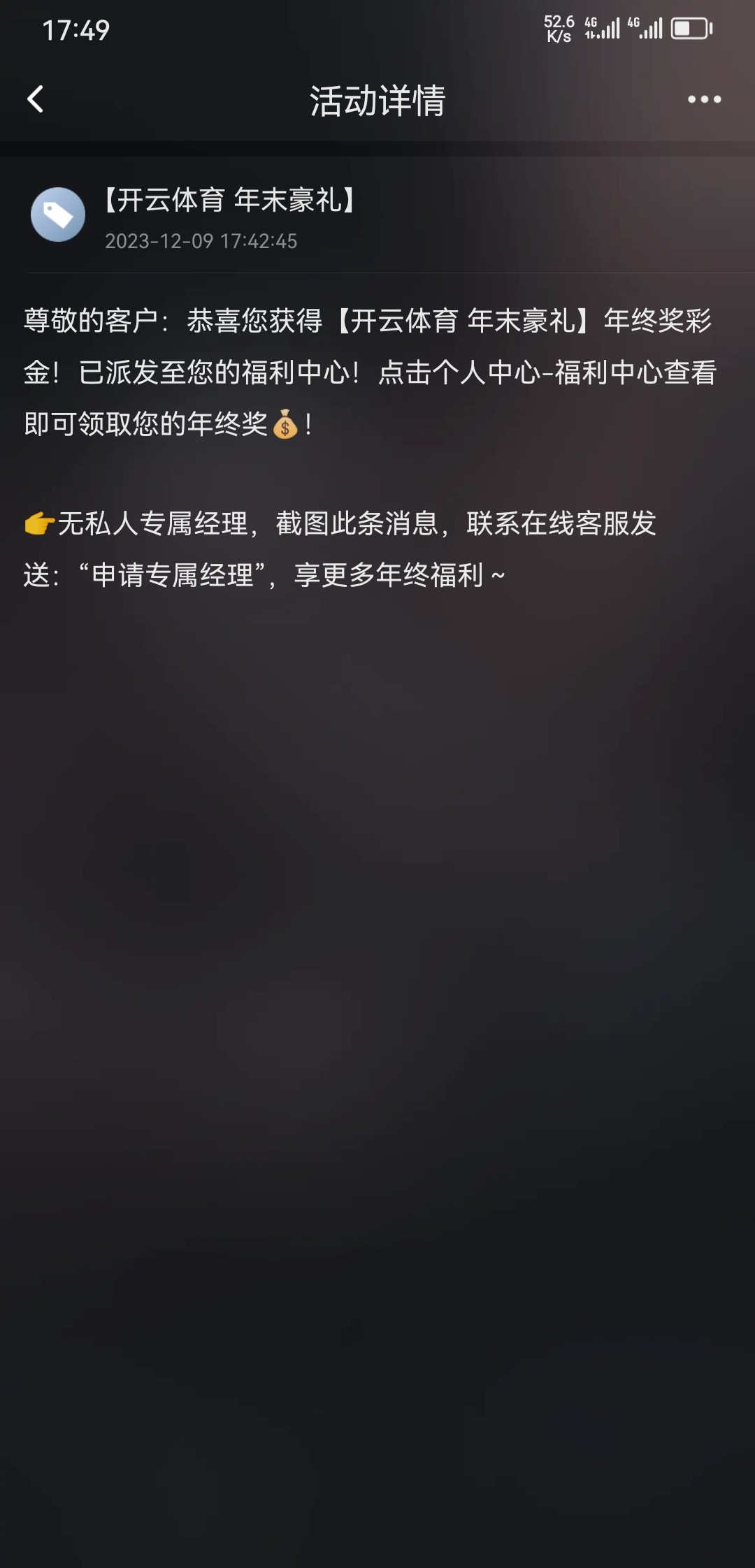Viewport: 755px width, 1568px height.
Task: Go back from the 活动详情 page
Action: point(35,99)
